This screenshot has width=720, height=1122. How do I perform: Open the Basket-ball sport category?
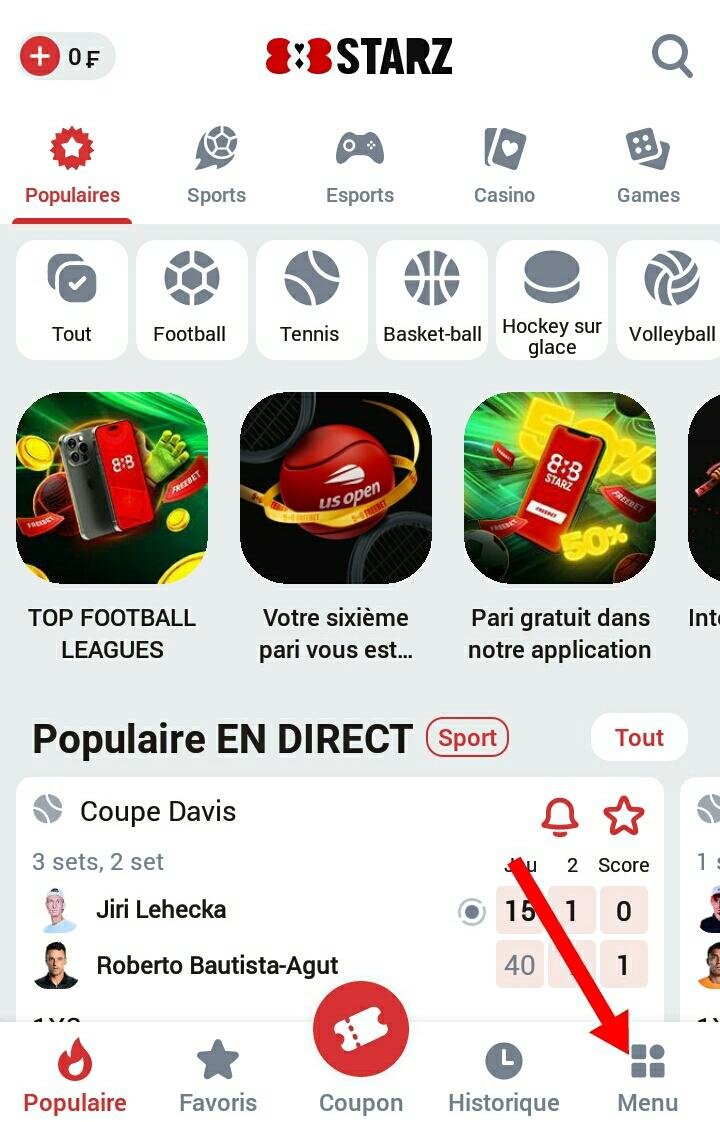pyautogui.click(x=431, y=283)
